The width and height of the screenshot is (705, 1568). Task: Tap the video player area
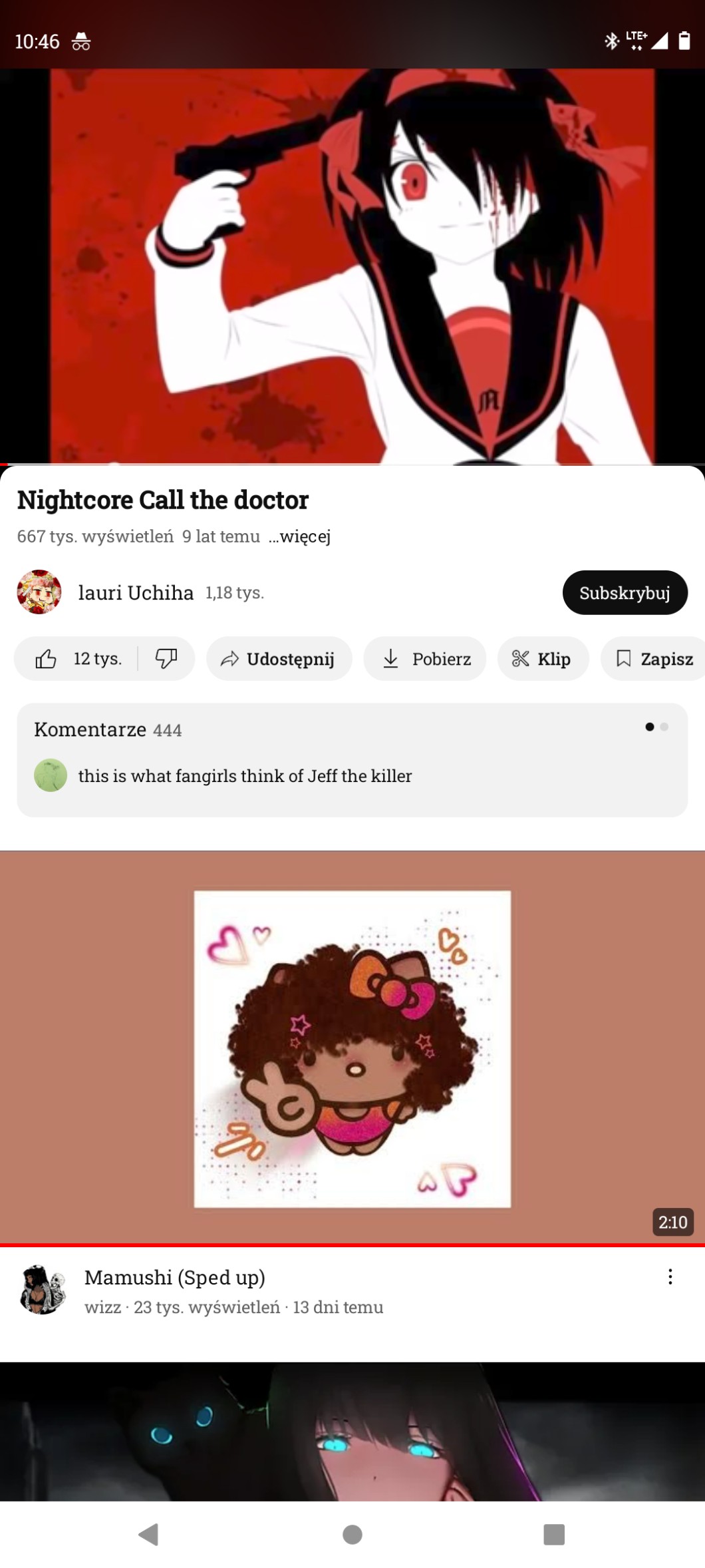(352, 266)
